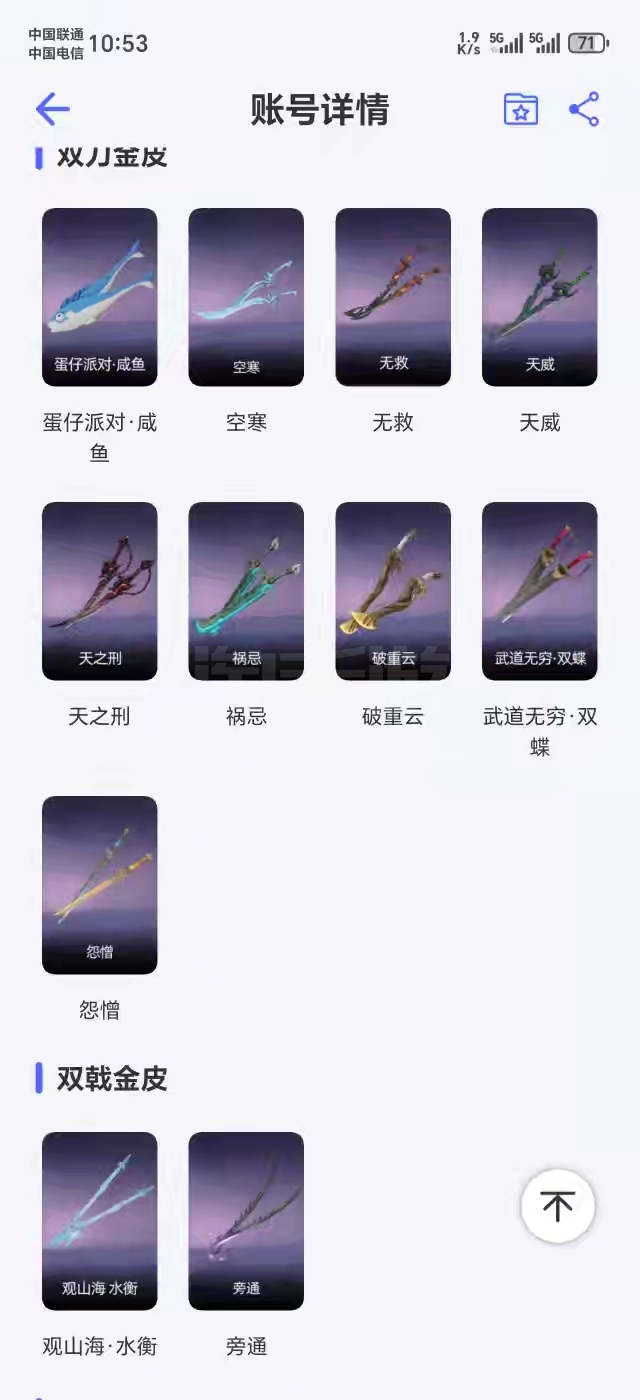640x1400 pixels.
Task: Select the 武道无穷·双蝶 skin card
Action: coord(540,591)
